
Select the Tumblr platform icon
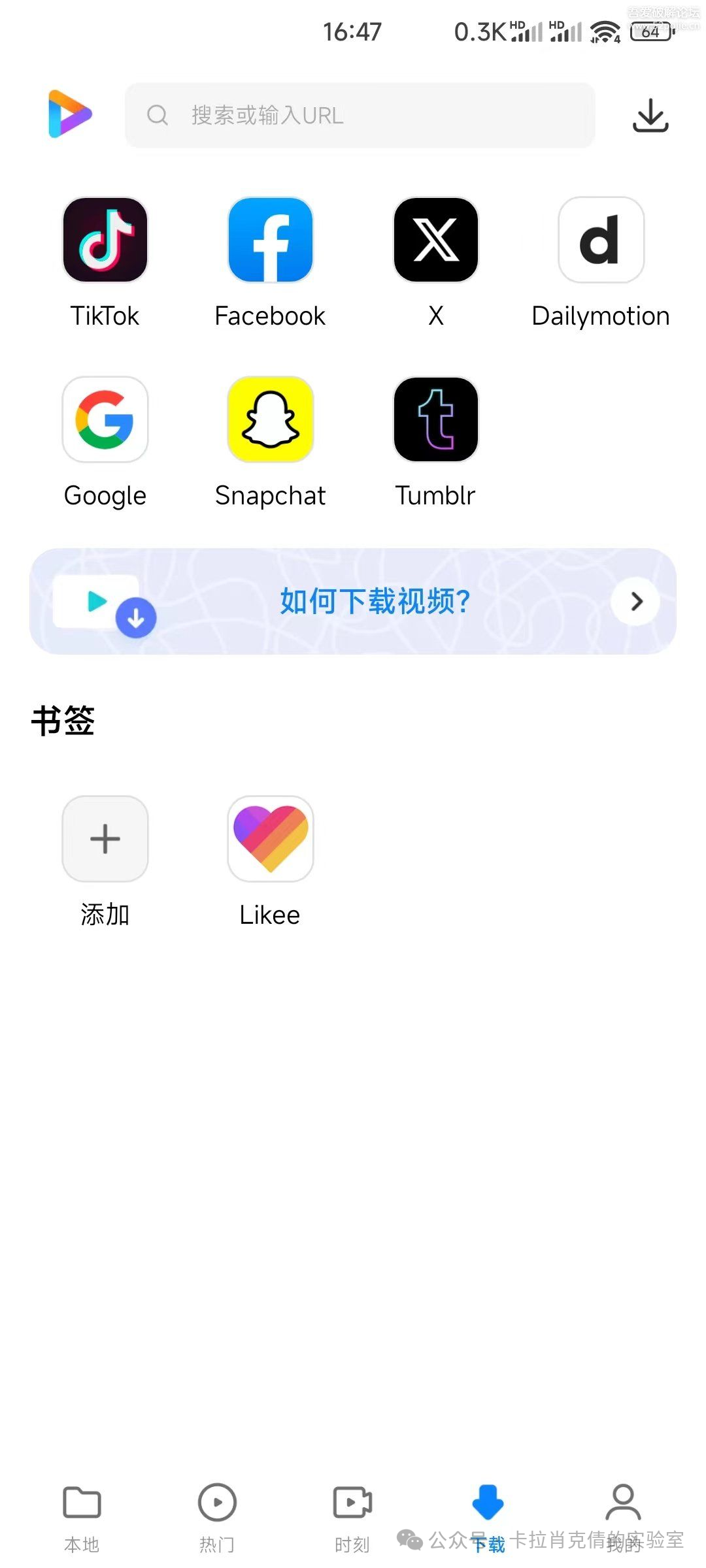point(435,419)
